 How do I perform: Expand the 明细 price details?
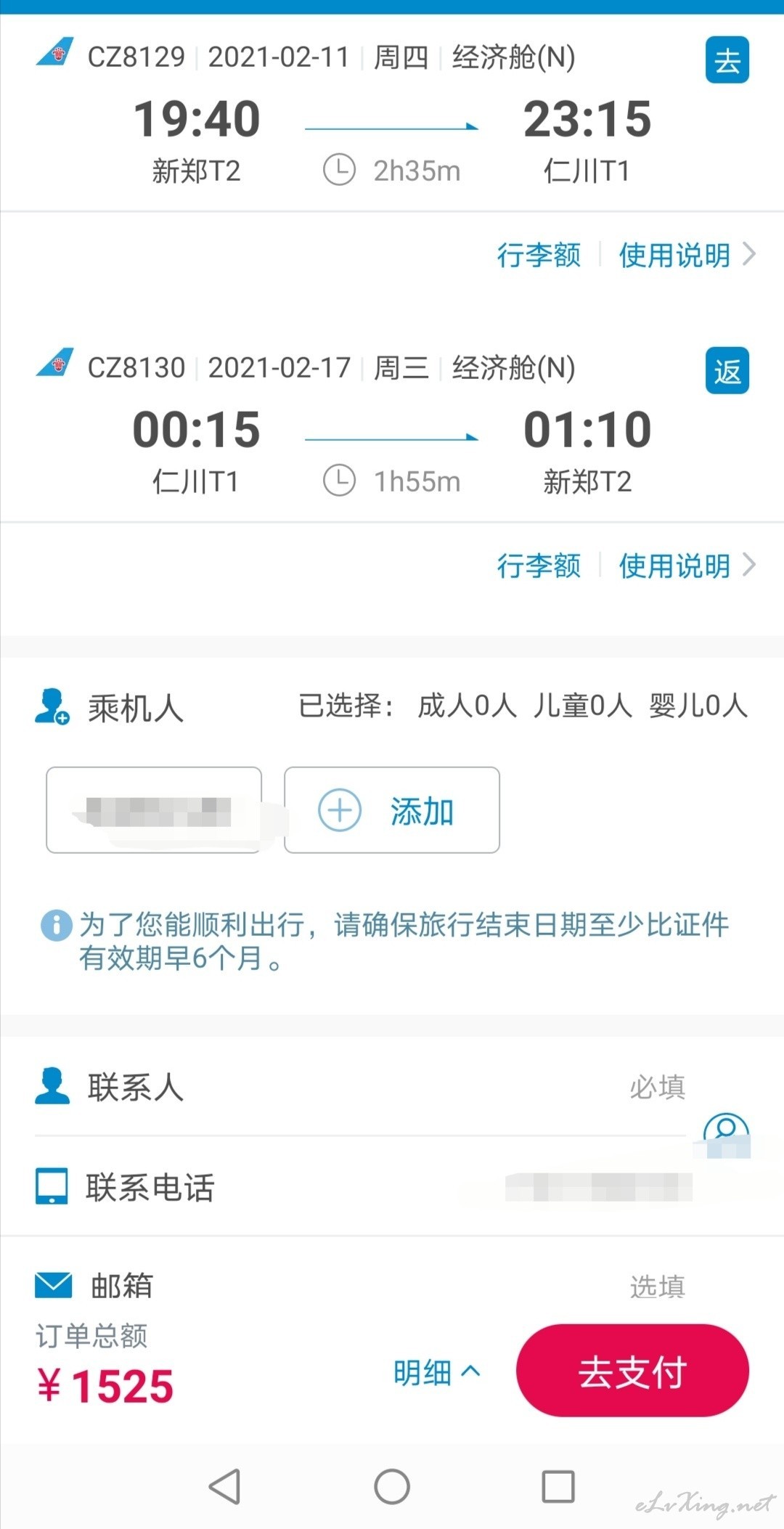point(437,1372)
